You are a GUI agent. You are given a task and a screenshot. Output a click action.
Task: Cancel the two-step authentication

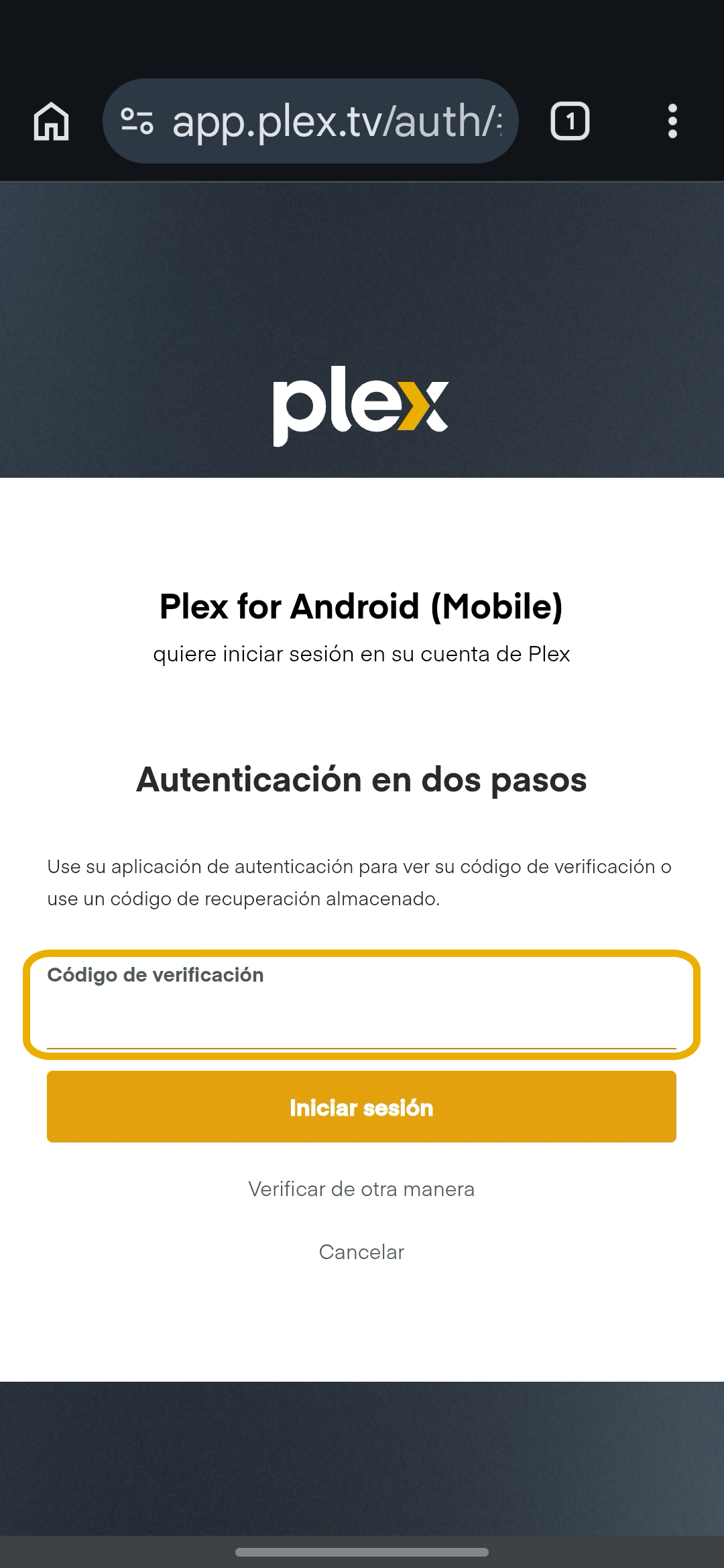tap(361, 1252)
